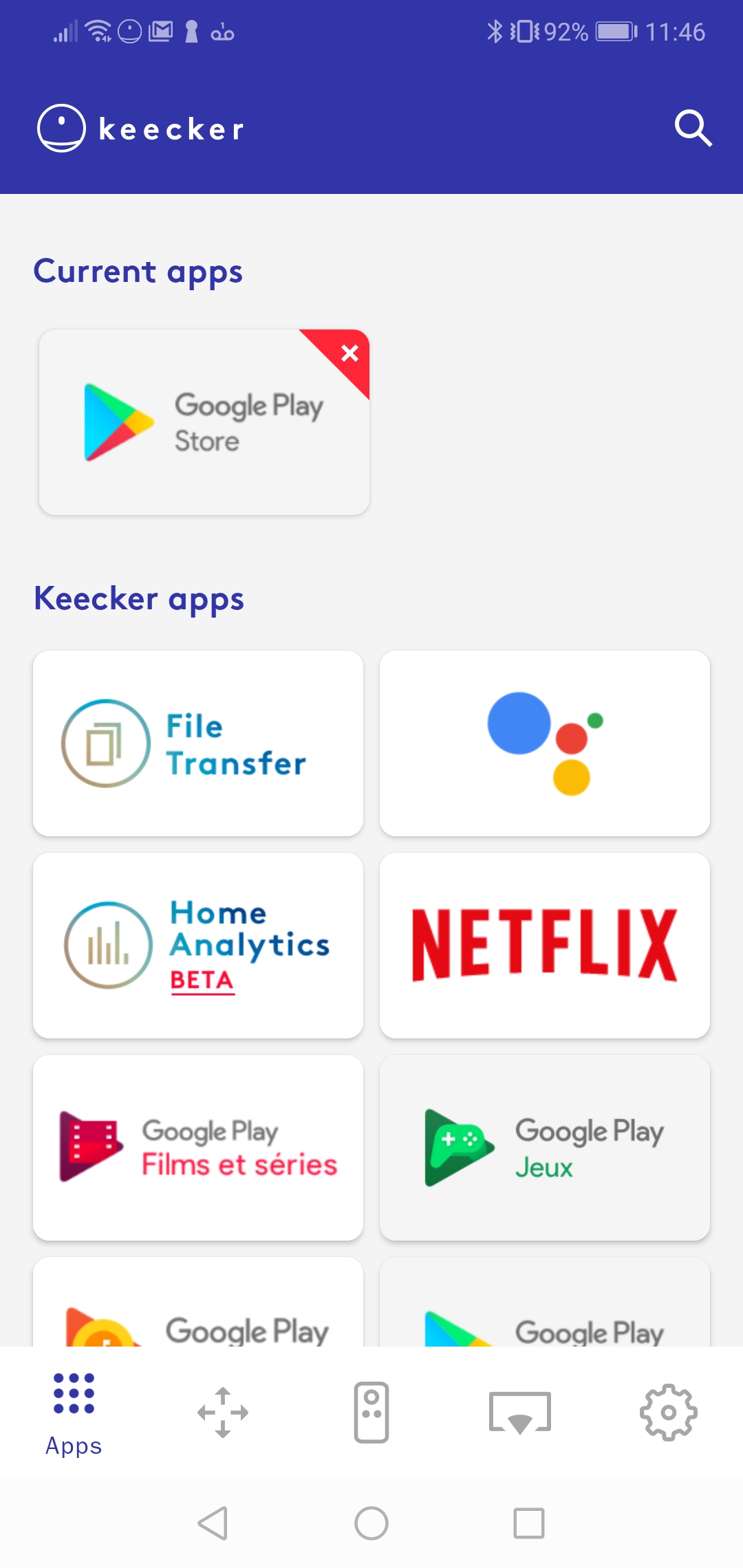
Task: Open Google Play Jeux
Action: 545,1148
